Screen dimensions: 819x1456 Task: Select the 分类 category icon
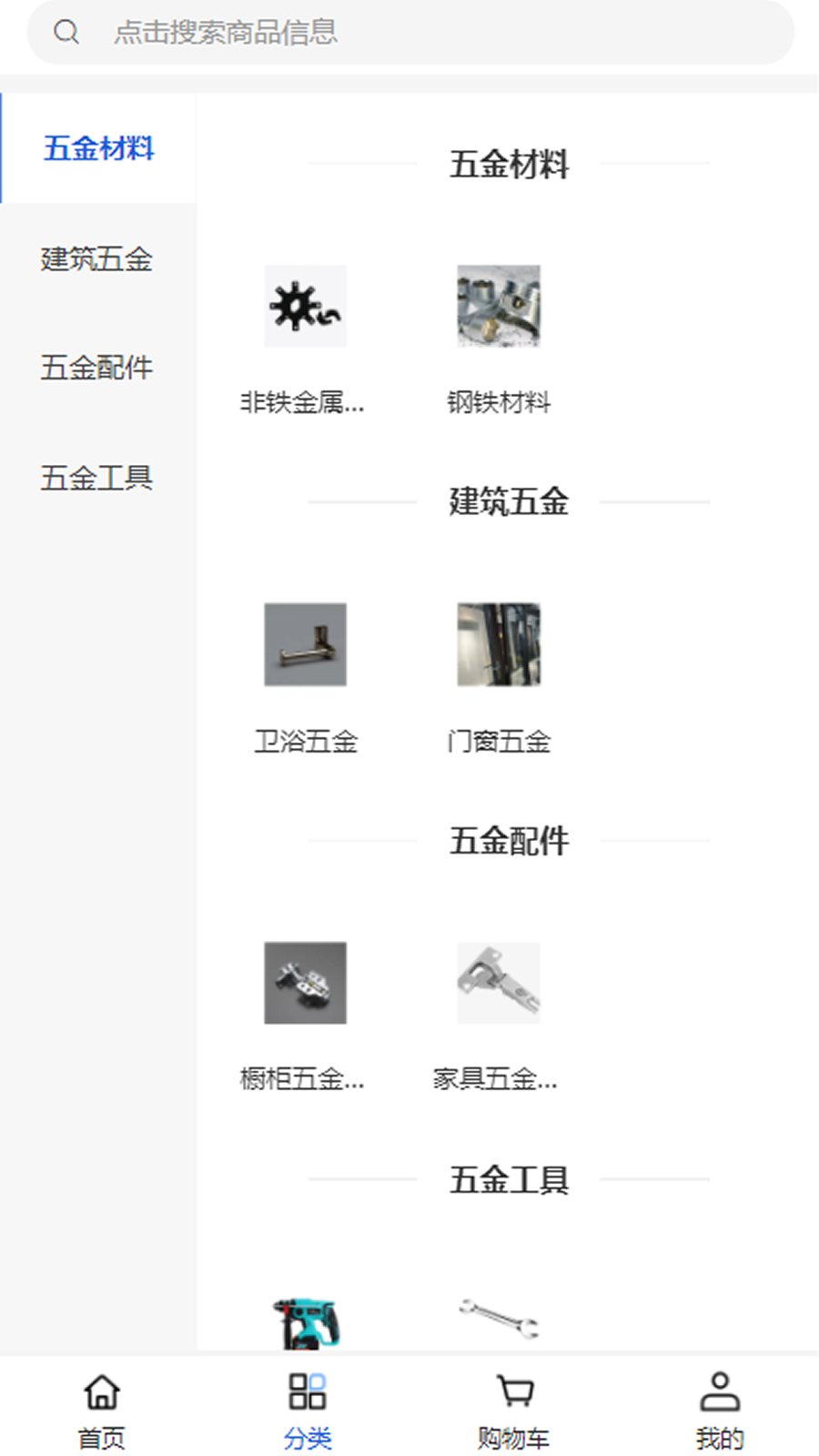308,1390
